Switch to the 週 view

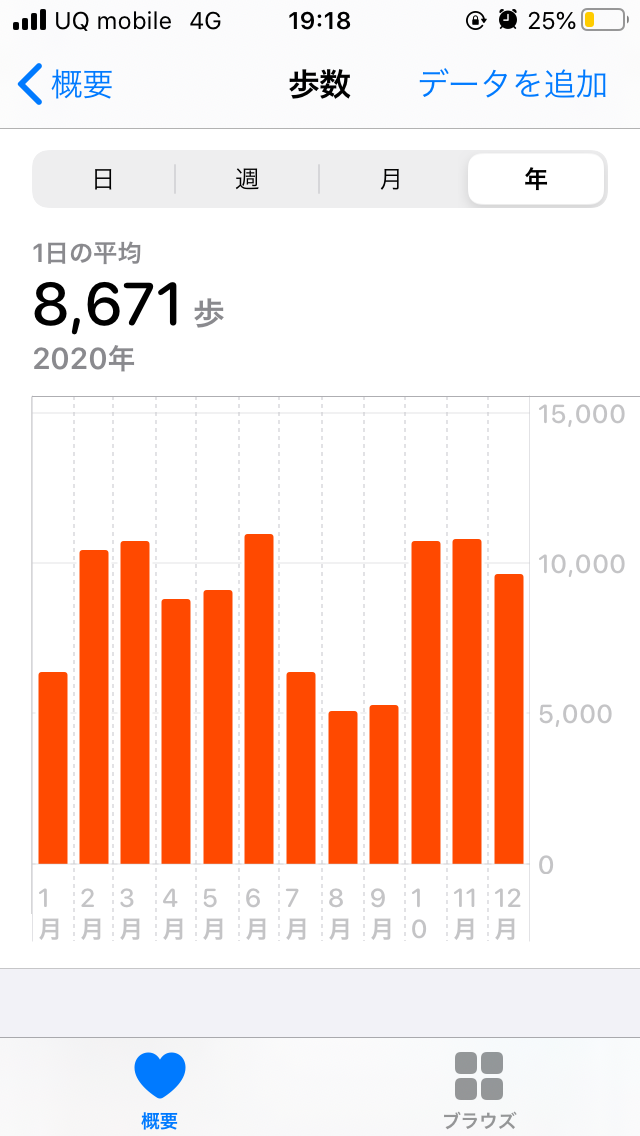click(x=247, y=179)
